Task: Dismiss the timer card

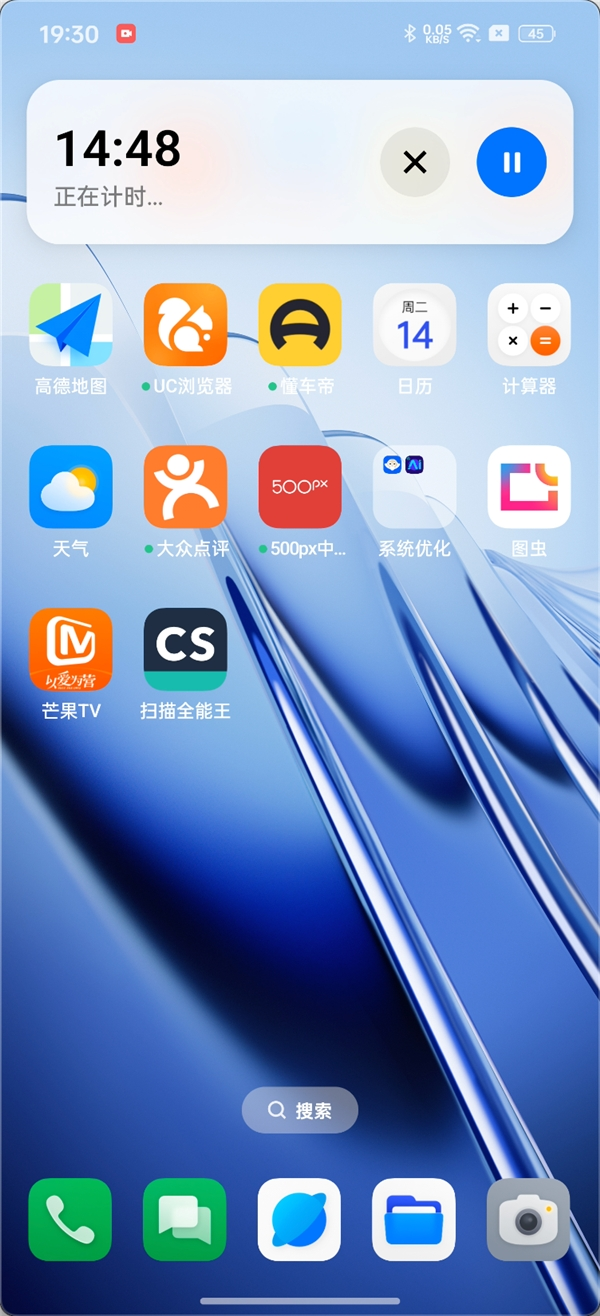Action: [x=415, y=162]
